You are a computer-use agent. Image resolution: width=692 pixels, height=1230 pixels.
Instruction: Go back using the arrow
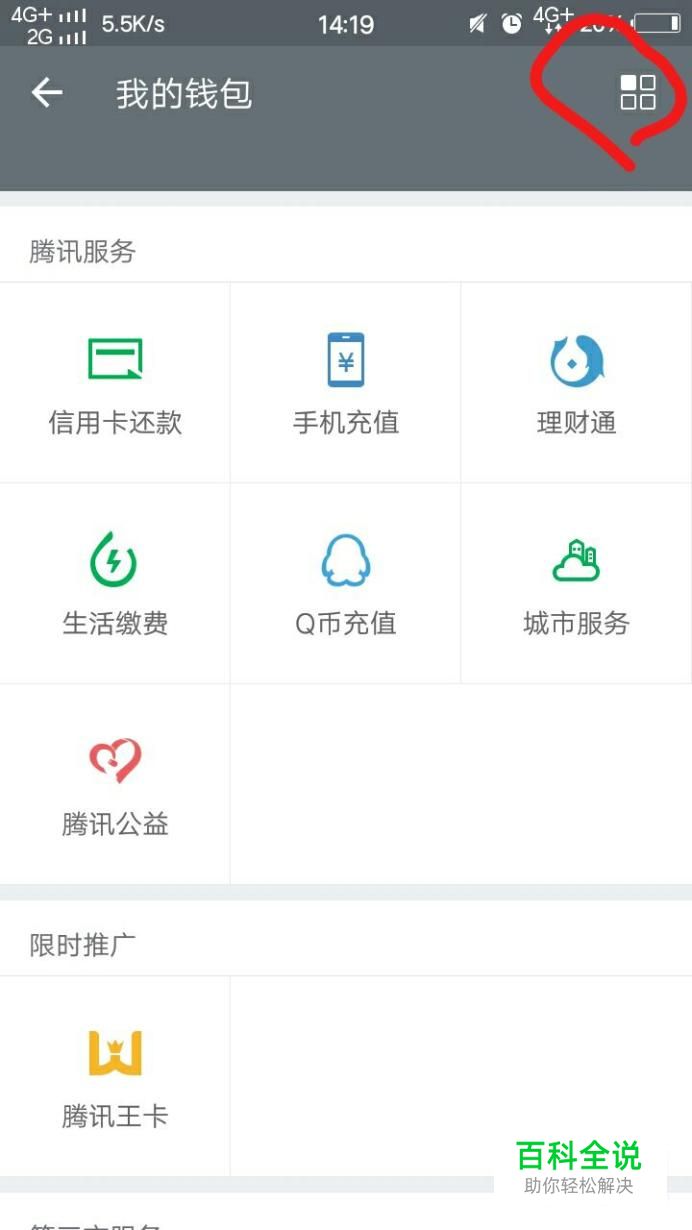tap(47, 93)
